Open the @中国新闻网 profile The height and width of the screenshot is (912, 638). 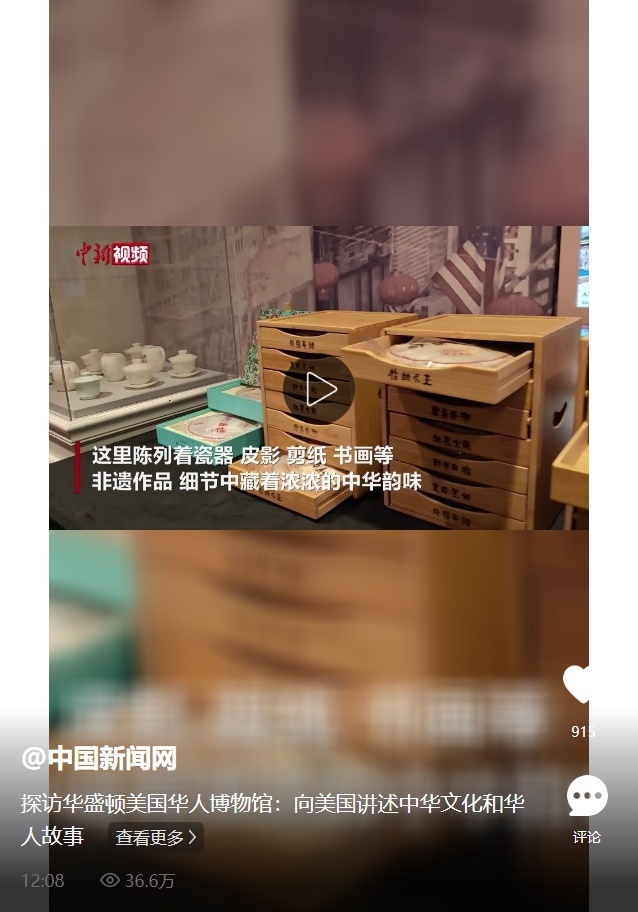coord(99,758)
